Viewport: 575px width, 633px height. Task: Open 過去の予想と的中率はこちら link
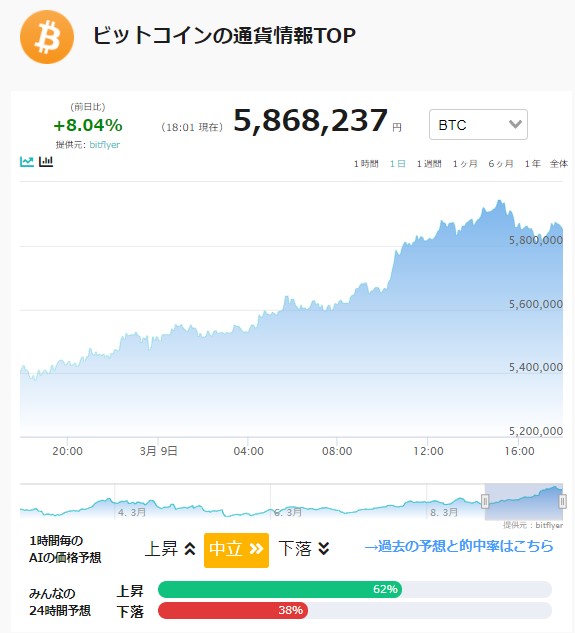pyautogui.click(x=459, y=546)
